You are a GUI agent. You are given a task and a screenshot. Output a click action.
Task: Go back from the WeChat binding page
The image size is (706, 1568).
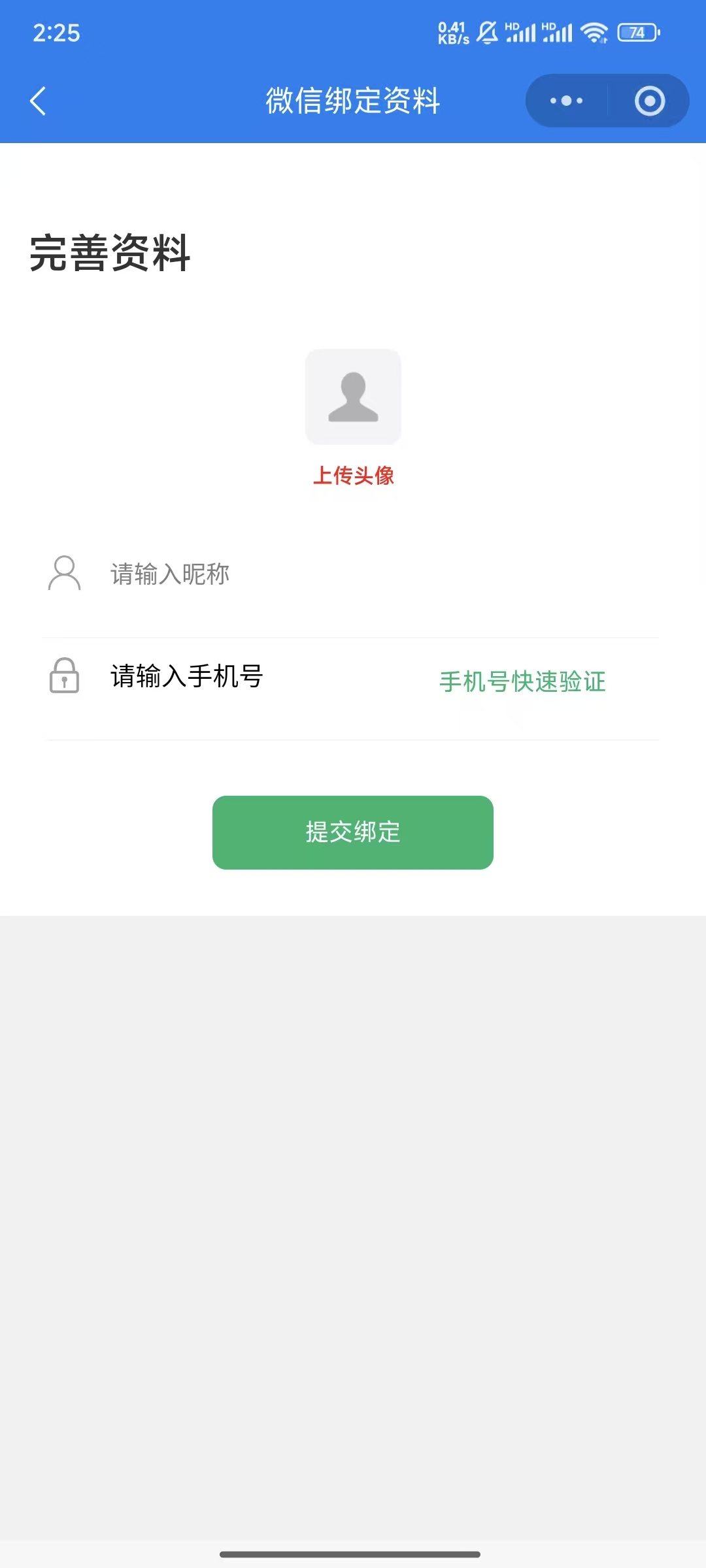pos(39,101)
